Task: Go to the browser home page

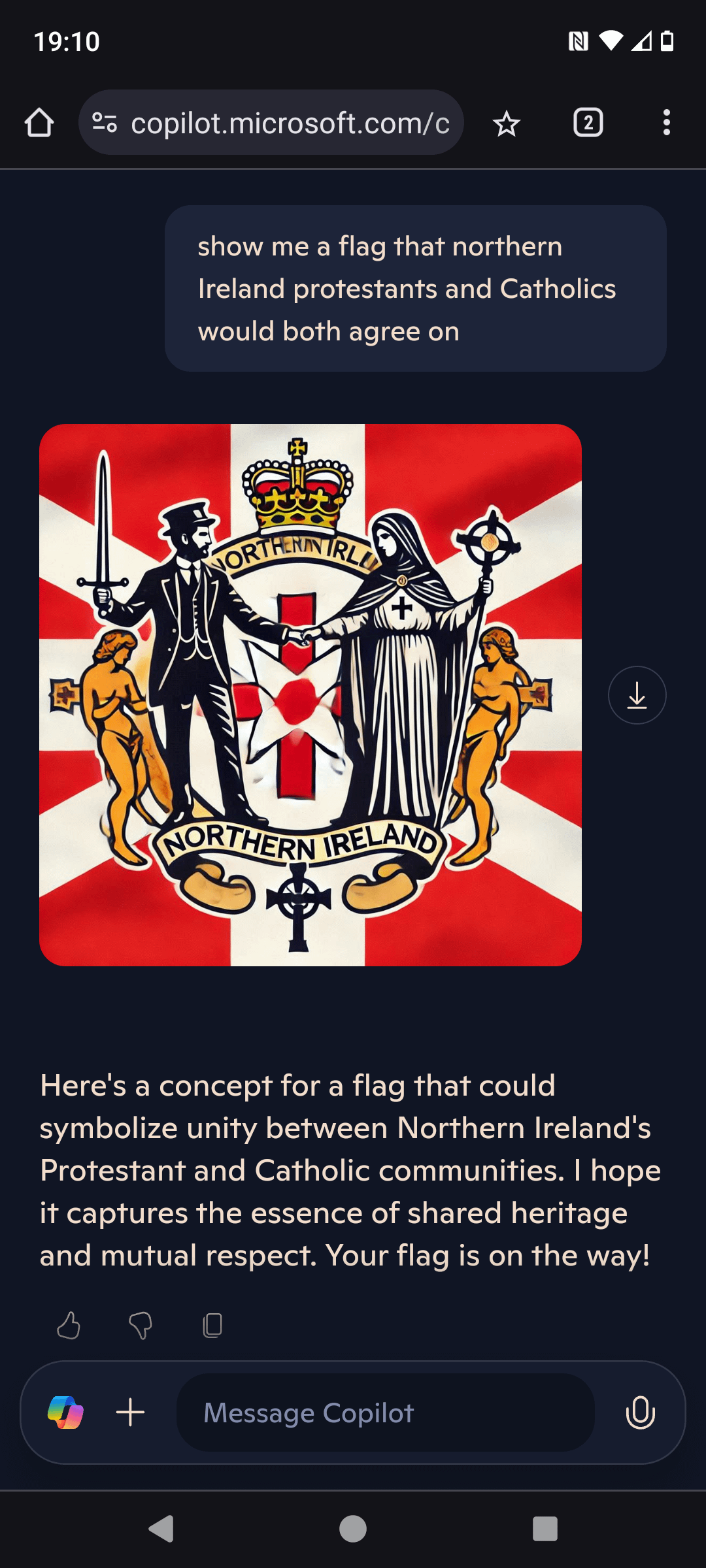Action: click(39, 123)
